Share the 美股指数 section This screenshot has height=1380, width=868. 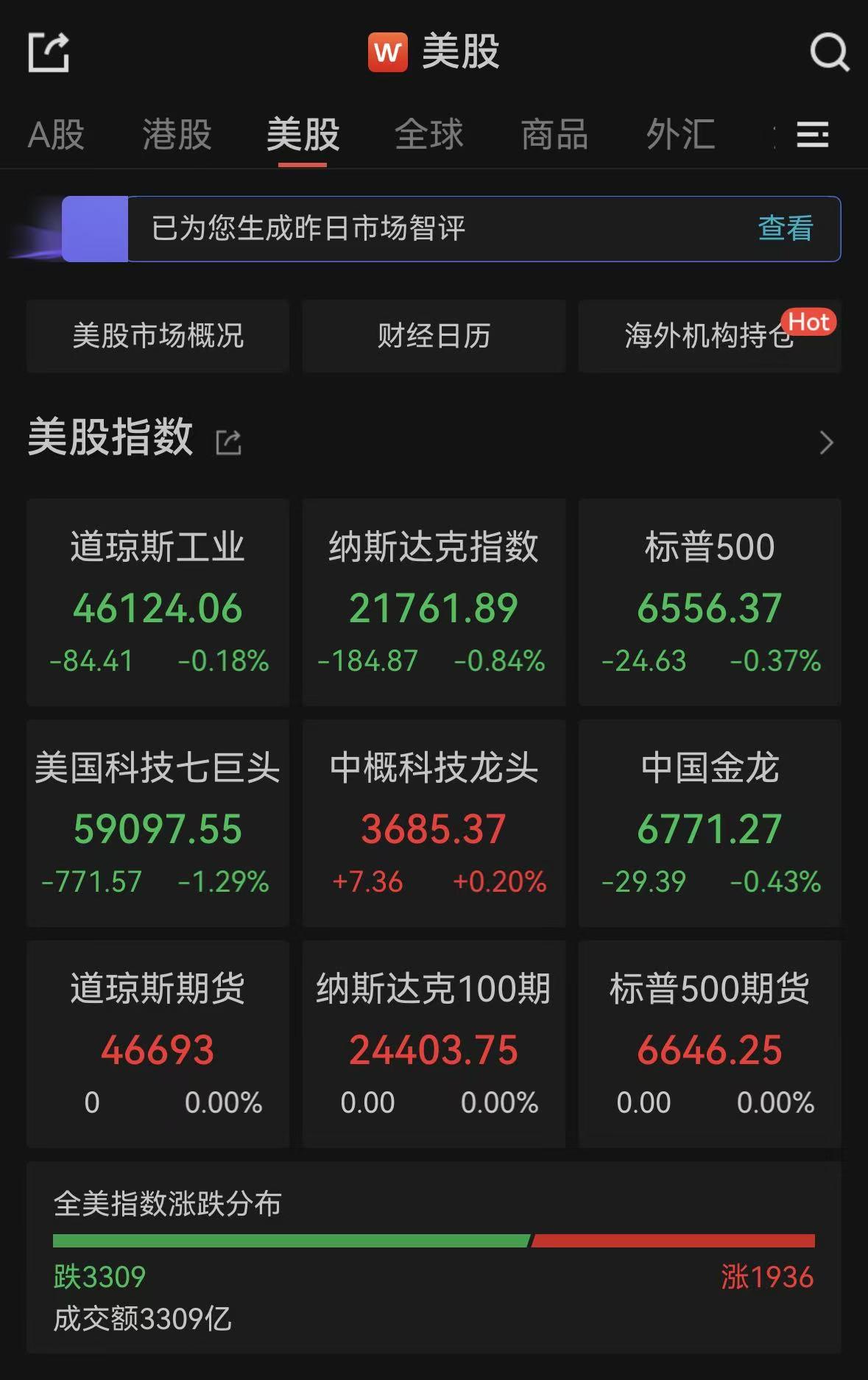[228, 442]
